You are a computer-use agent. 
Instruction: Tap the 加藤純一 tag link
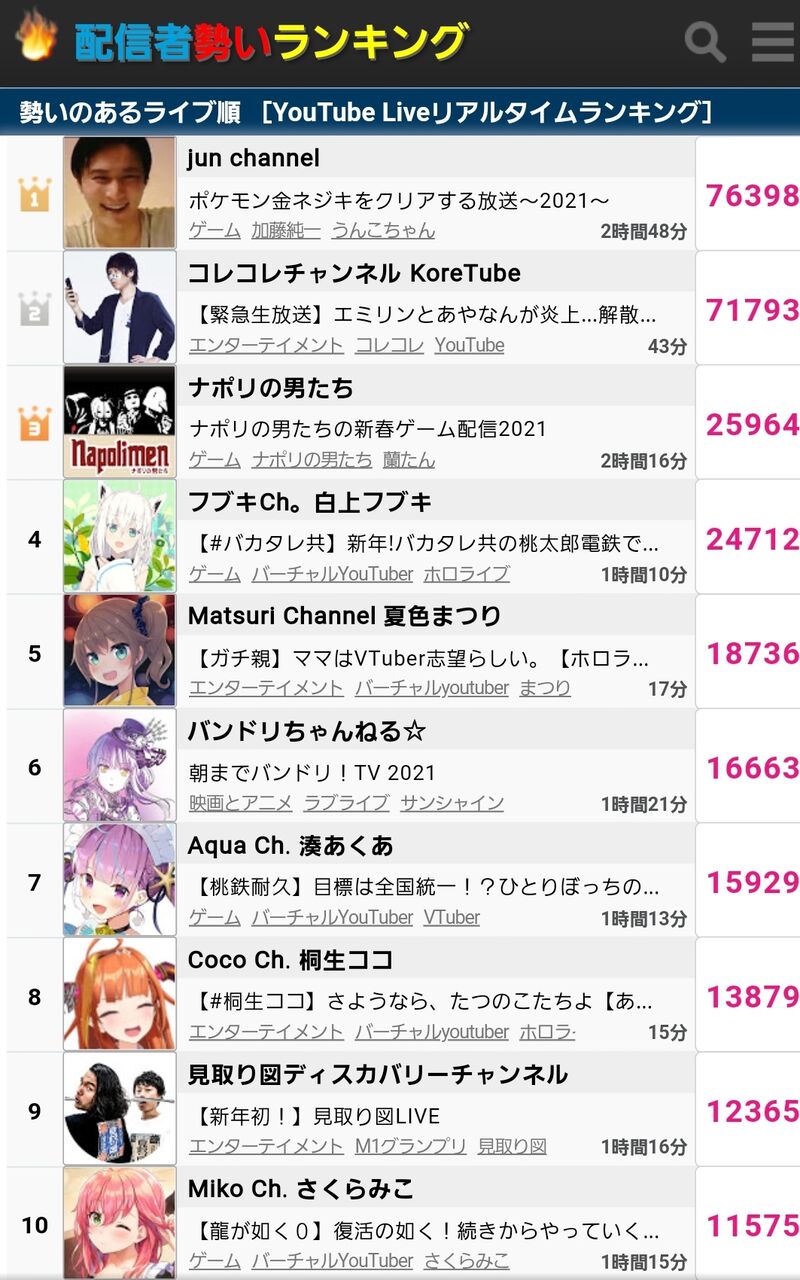point(286,230)
